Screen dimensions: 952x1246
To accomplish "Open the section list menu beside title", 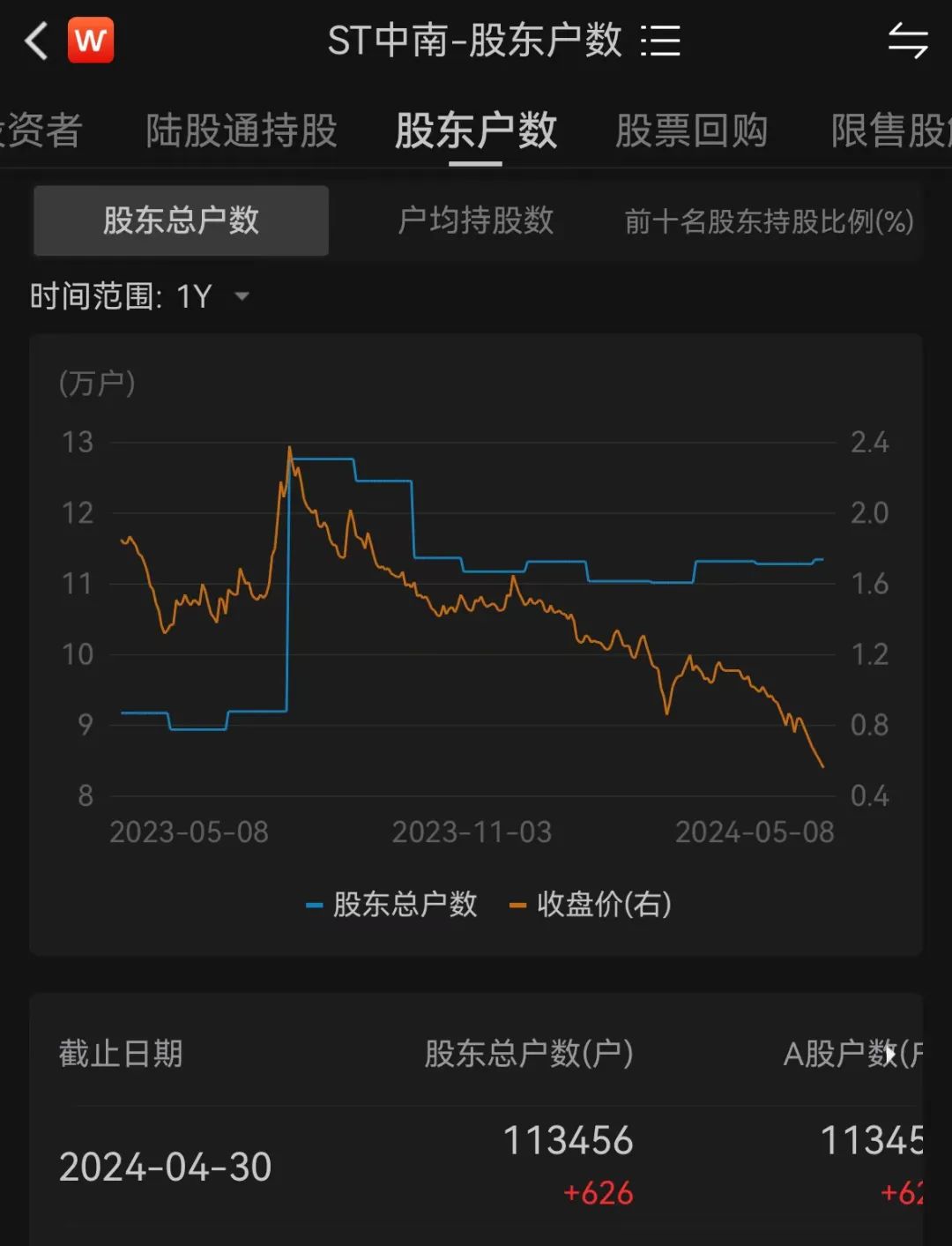I will point(660,41).
